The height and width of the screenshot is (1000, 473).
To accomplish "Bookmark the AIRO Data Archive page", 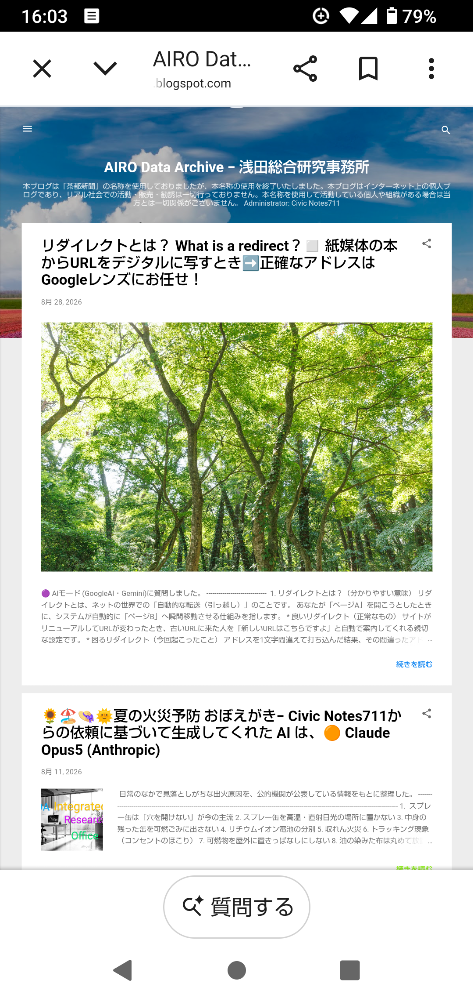I will (368, 68).
